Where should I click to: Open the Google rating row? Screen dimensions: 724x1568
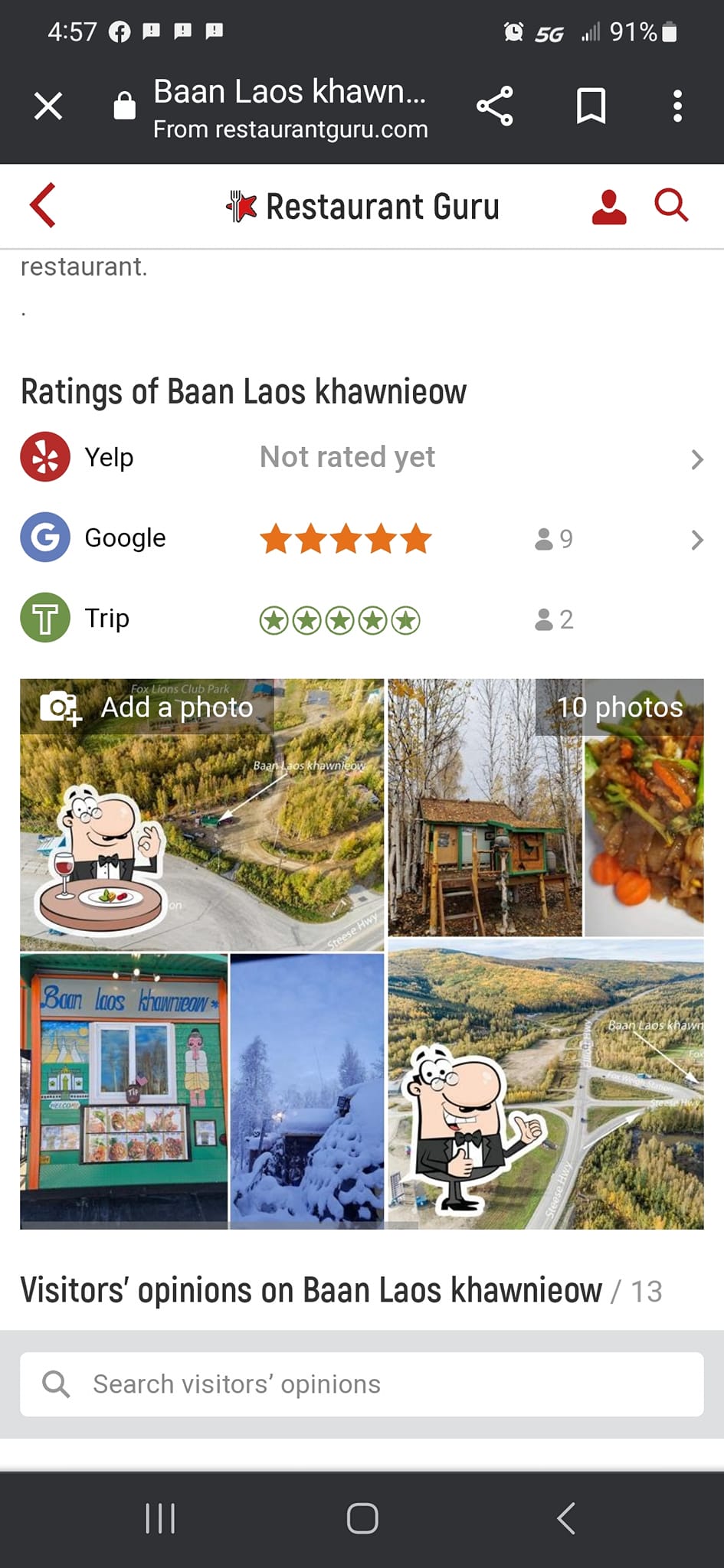[362, 539]
